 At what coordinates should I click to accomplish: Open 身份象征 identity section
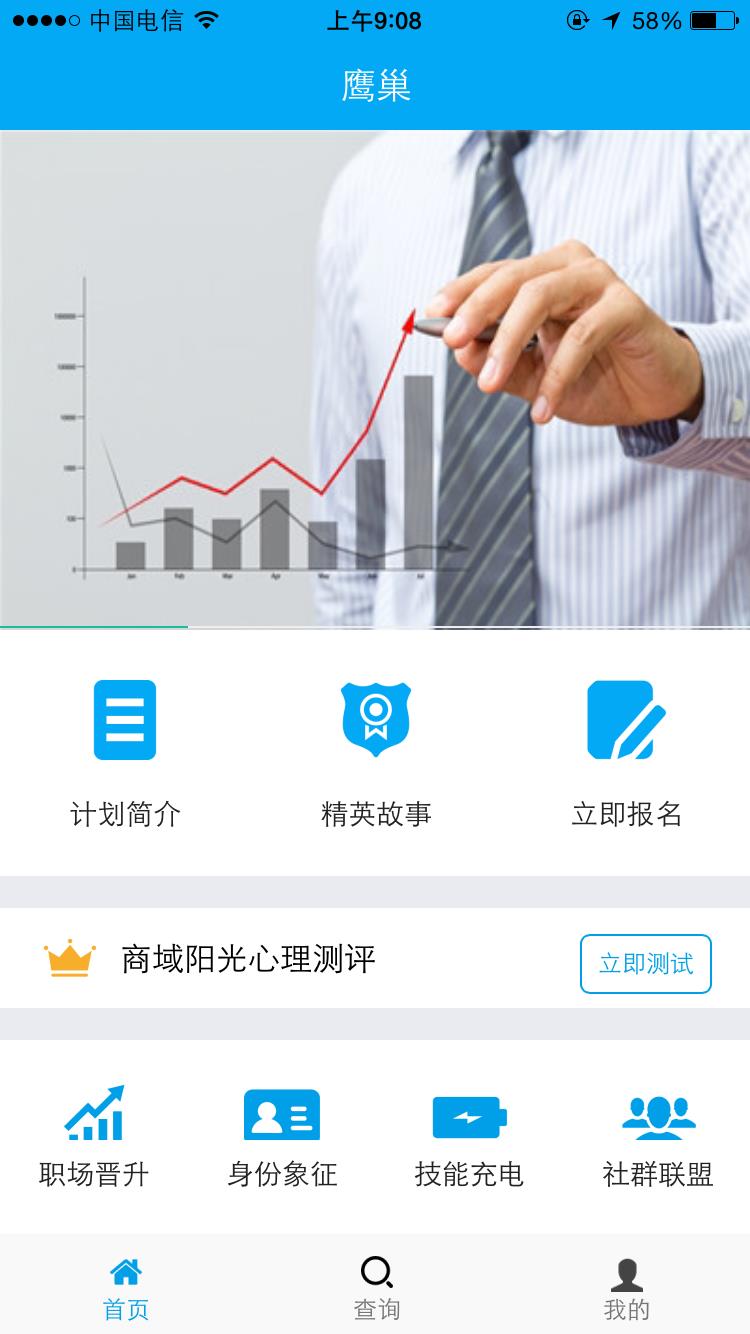tap(282, 1137)
